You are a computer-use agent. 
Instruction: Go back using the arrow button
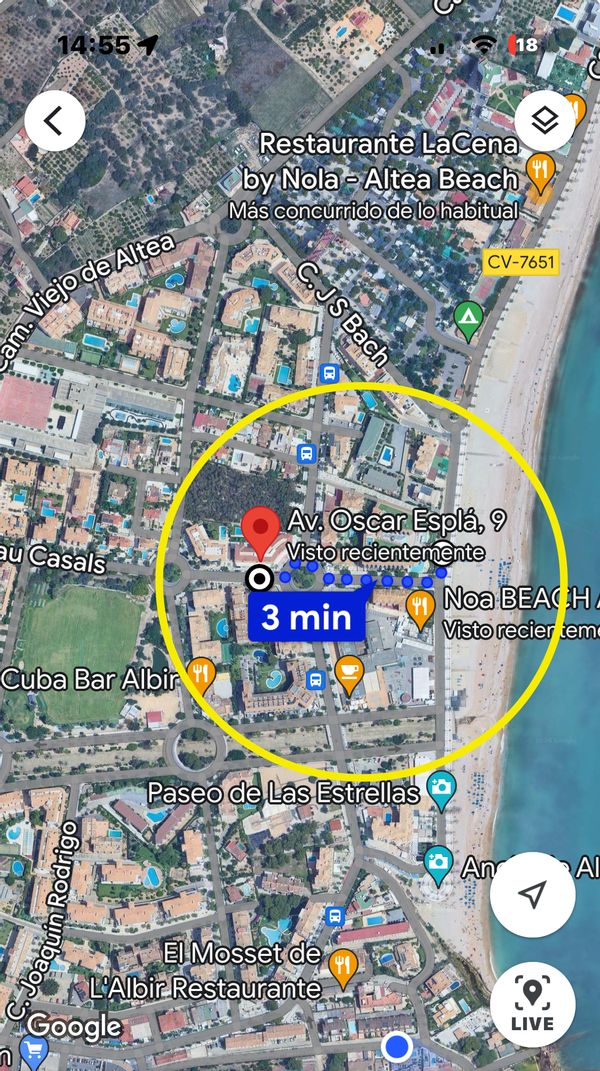(x=53, y=122)
